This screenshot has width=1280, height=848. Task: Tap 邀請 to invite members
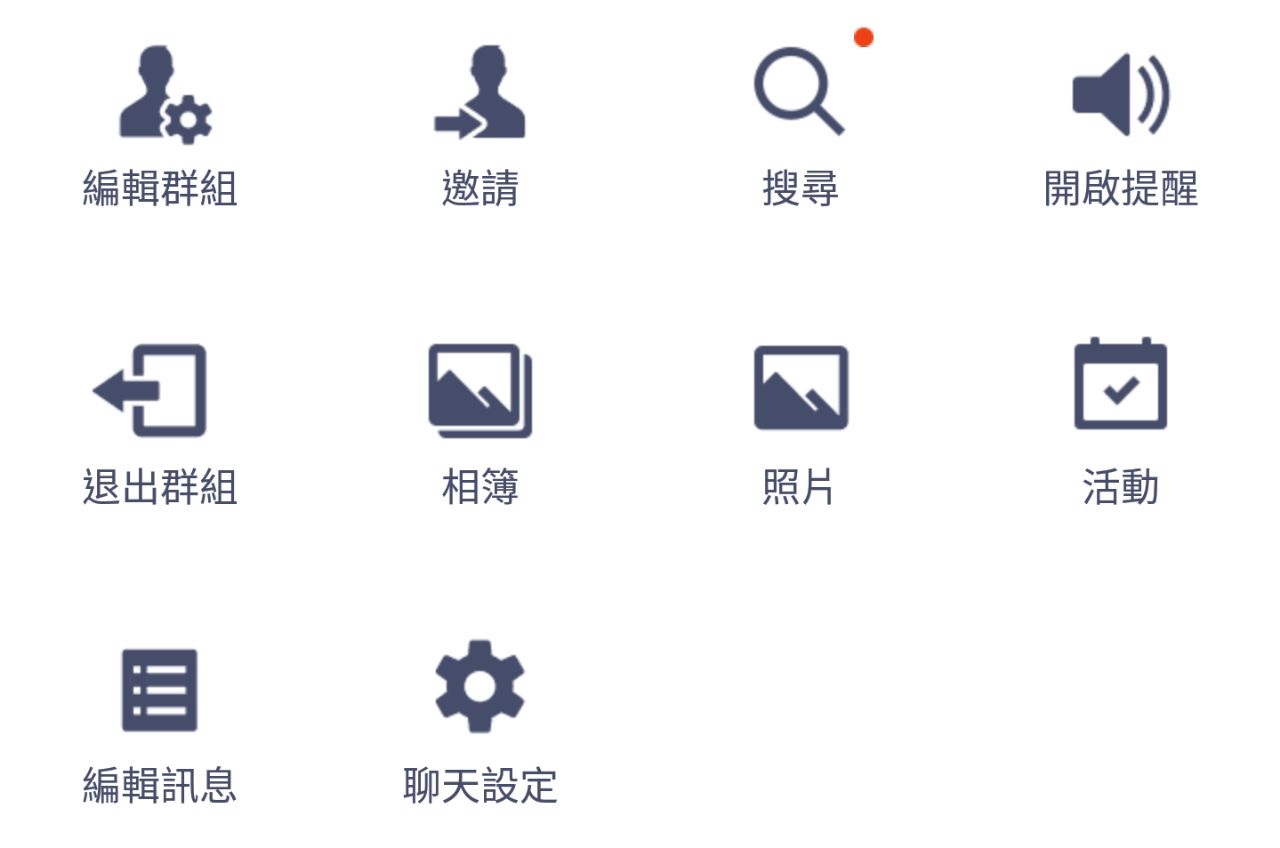pyautogui.click(x=480, y=97)
